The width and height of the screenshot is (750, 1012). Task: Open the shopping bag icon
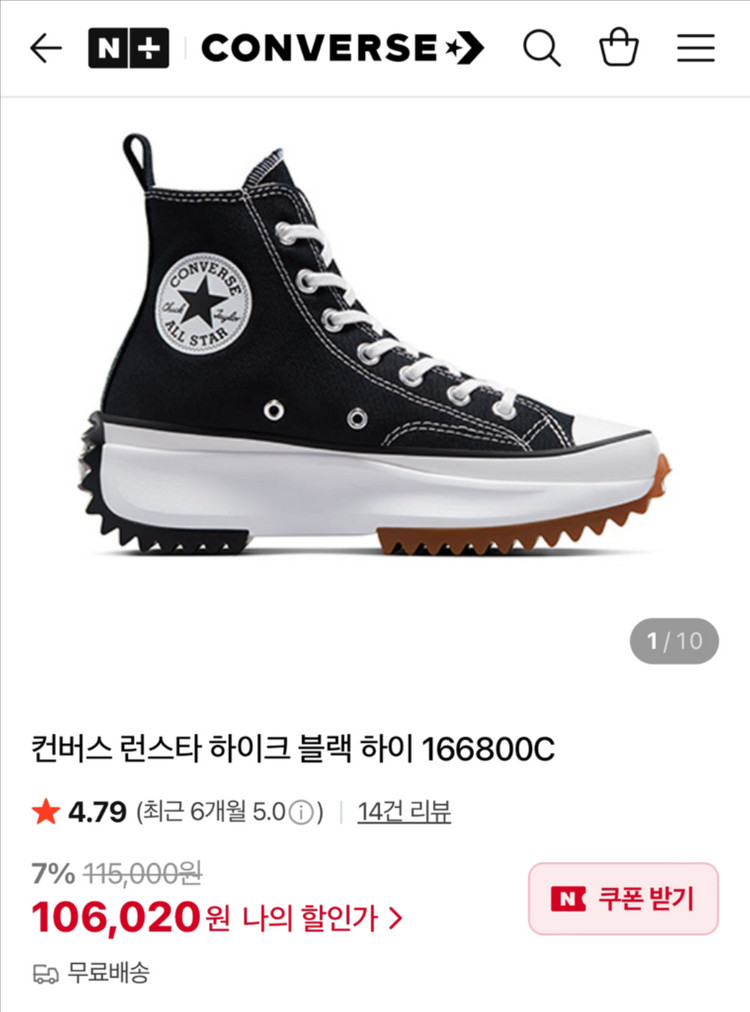[619, 46]
